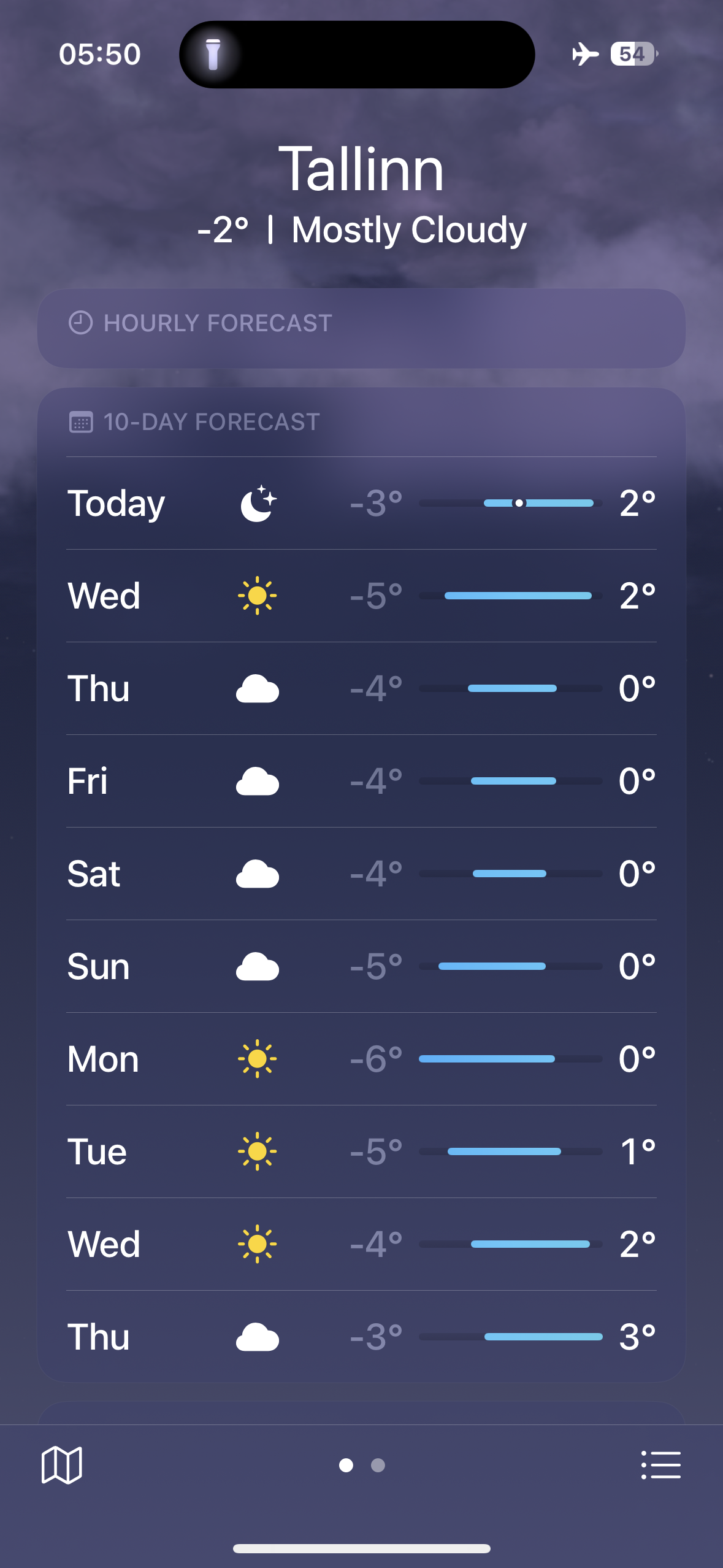Select the Sun forecast row
The image size is (723, 1568).
tap(361, 966)
